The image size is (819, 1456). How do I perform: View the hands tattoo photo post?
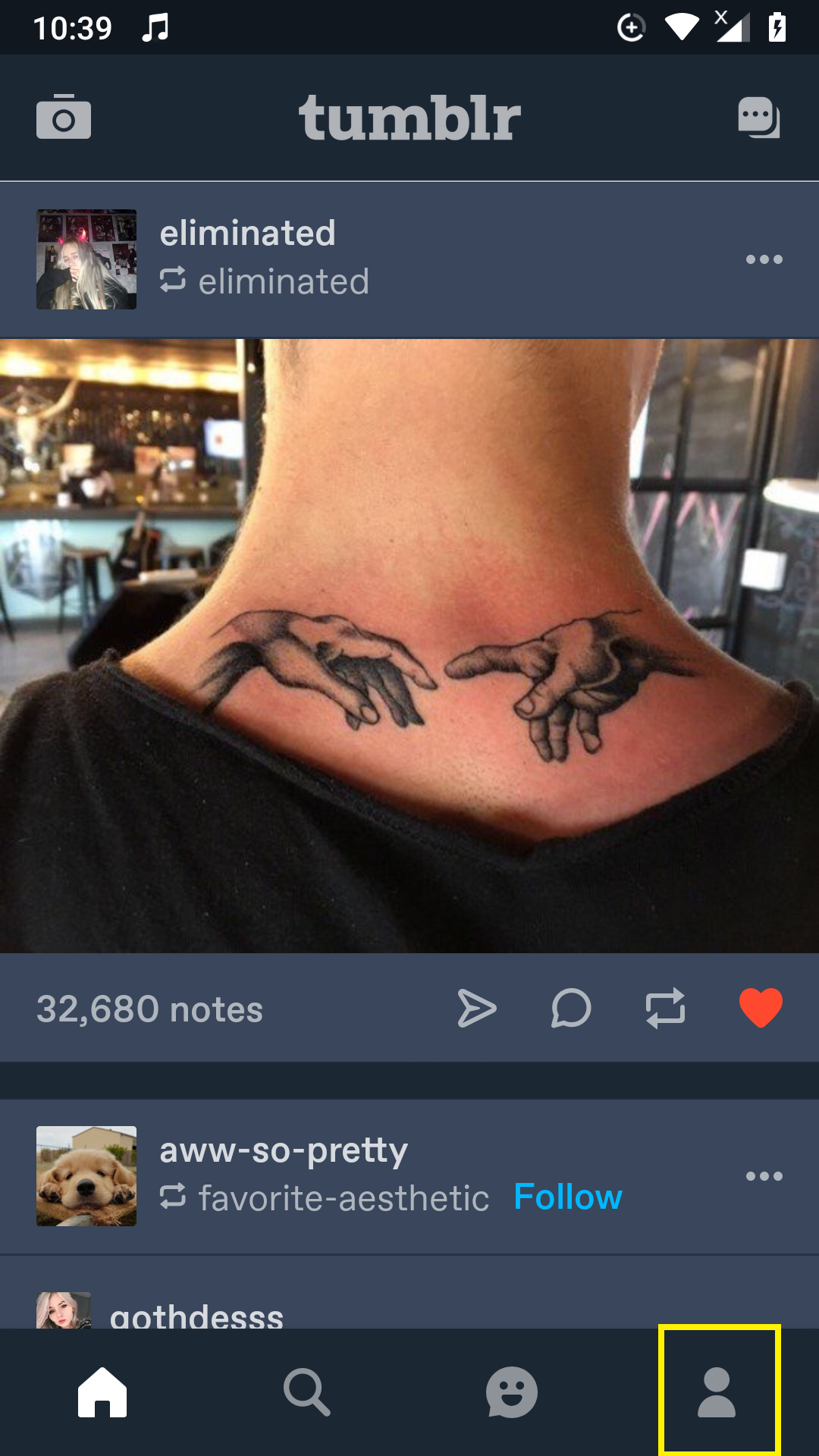(x=409, y=646)
